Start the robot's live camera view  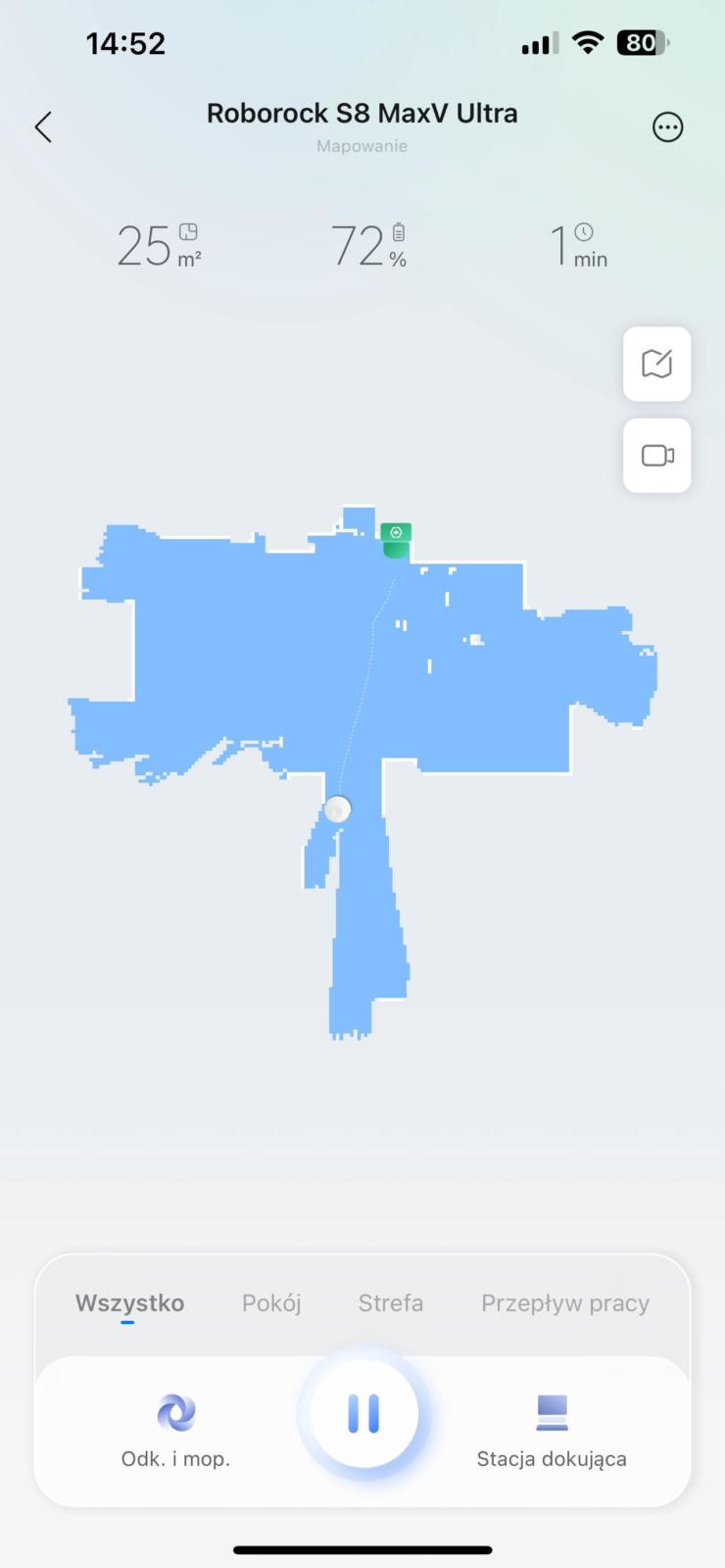pyautogui.click(x=656, y=456)
